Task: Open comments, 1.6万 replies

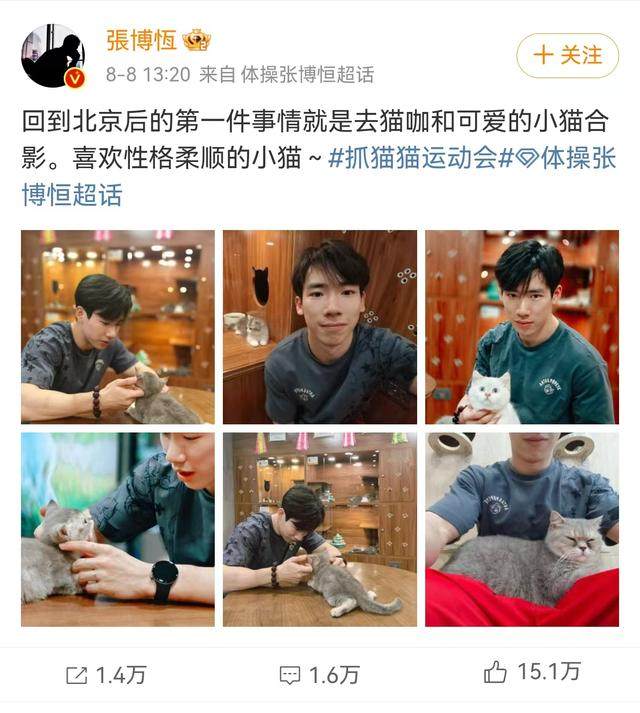Action: coord(319,675)
